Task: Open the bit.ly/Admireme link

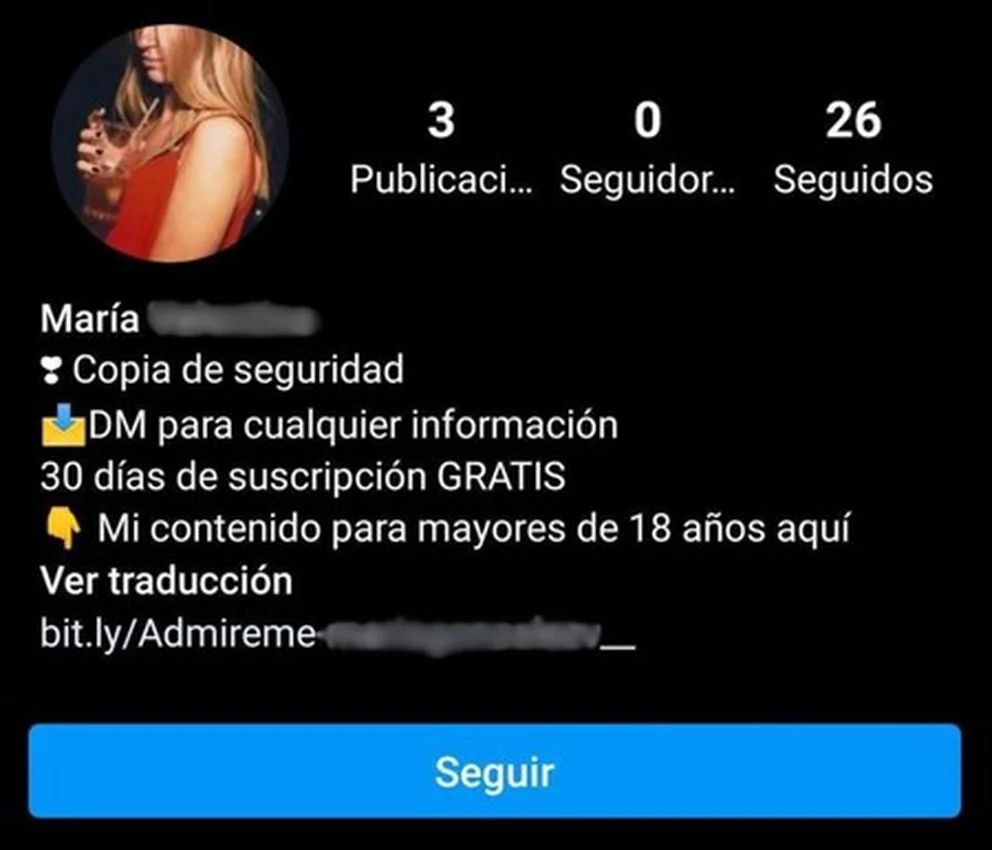Action: [x=336, y=635]
